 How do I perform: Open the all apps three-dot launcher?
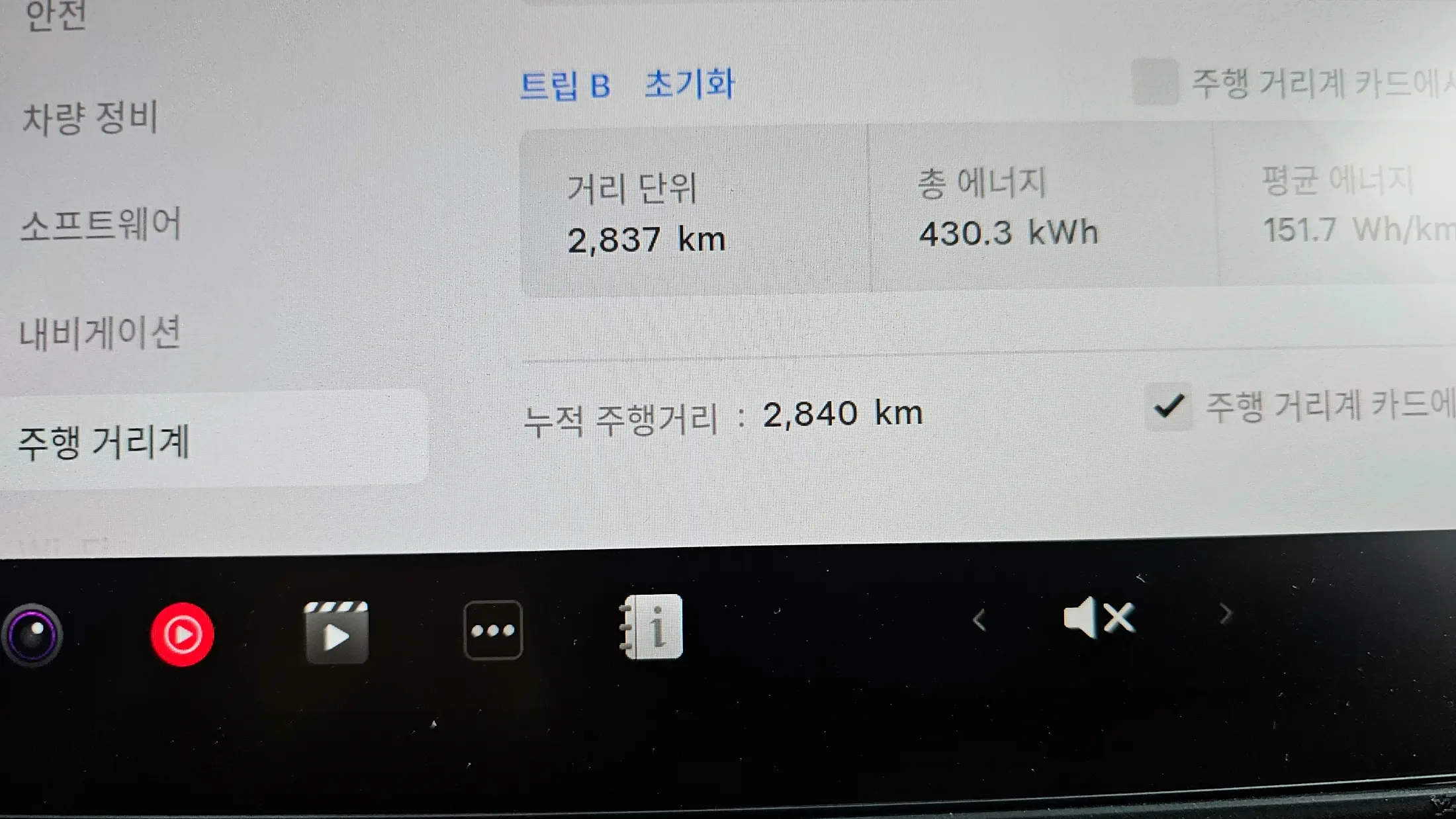(493, 630)
